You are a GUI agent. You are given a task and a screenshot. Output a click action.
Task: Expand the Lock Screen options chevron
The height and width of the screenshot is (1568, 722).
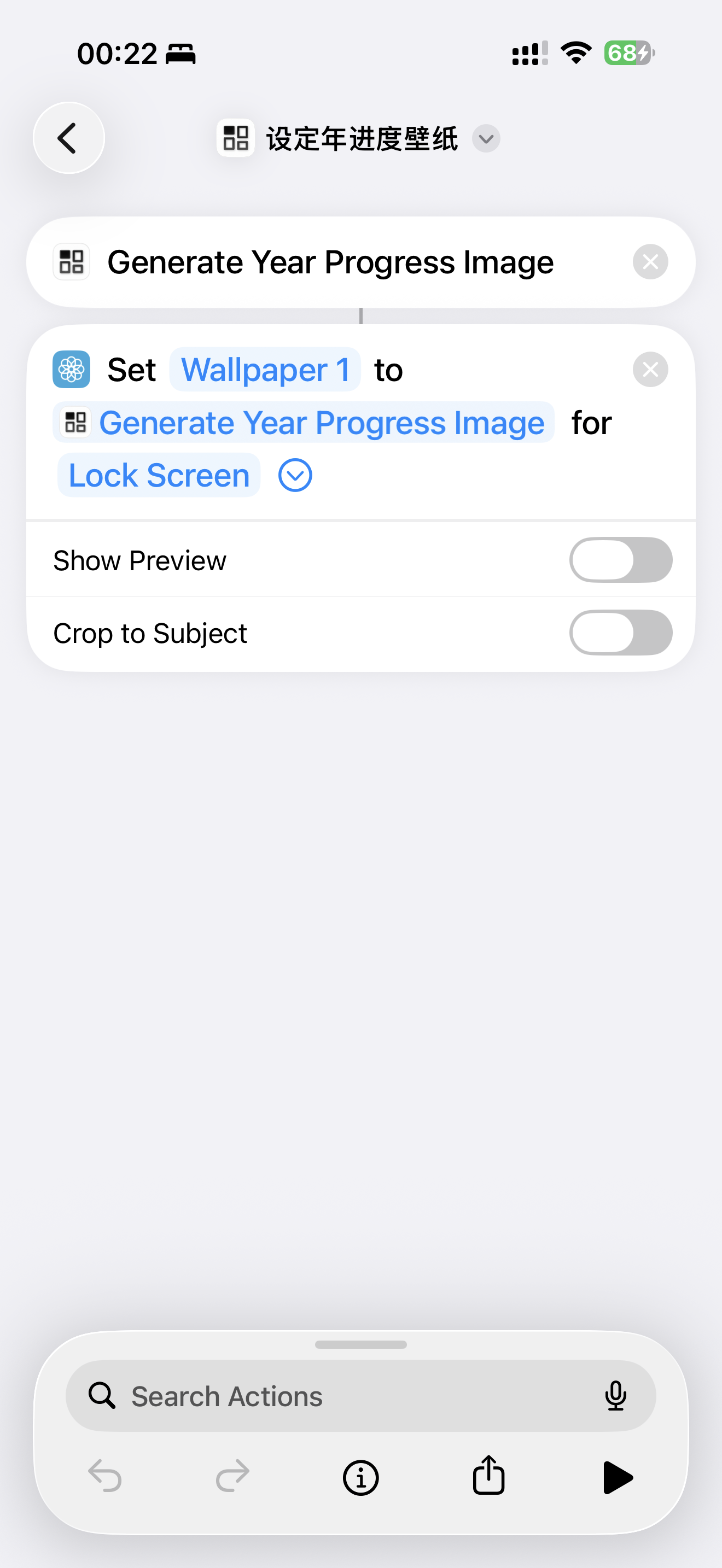(x=295, y=475)
